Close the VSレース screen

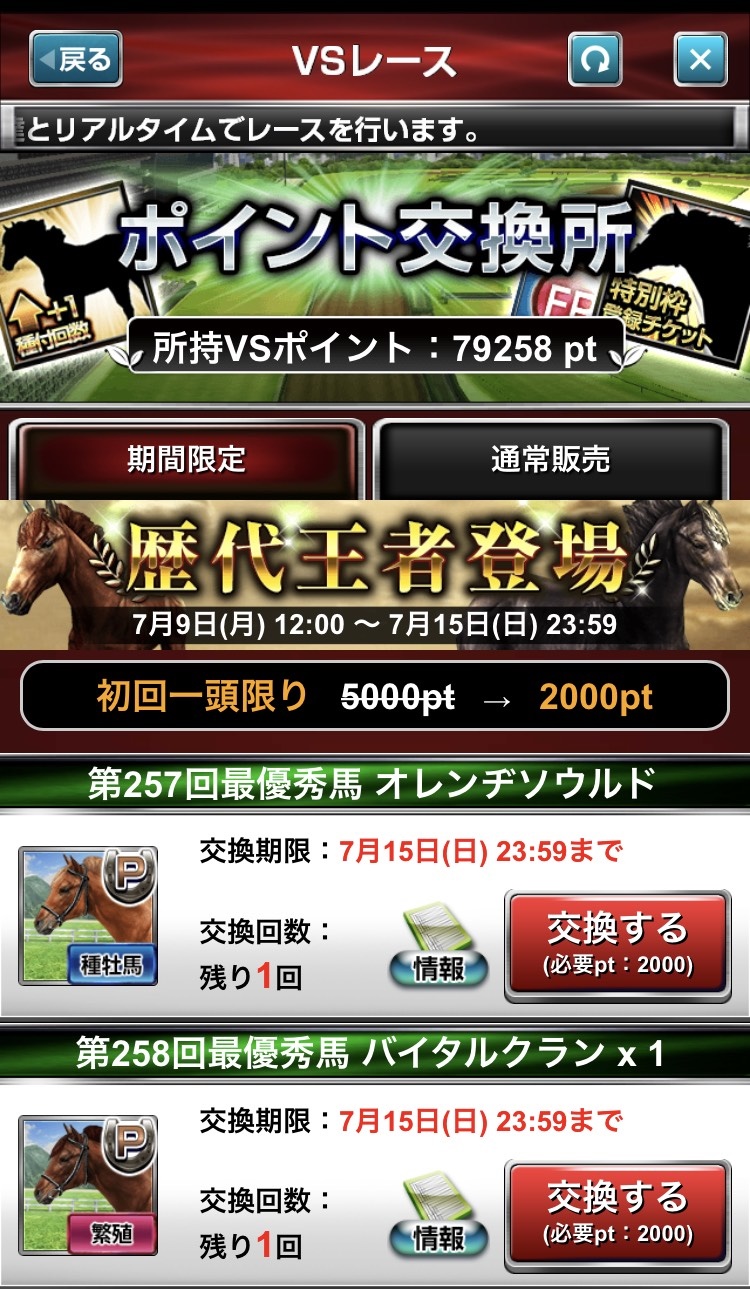tap(700, 60)
